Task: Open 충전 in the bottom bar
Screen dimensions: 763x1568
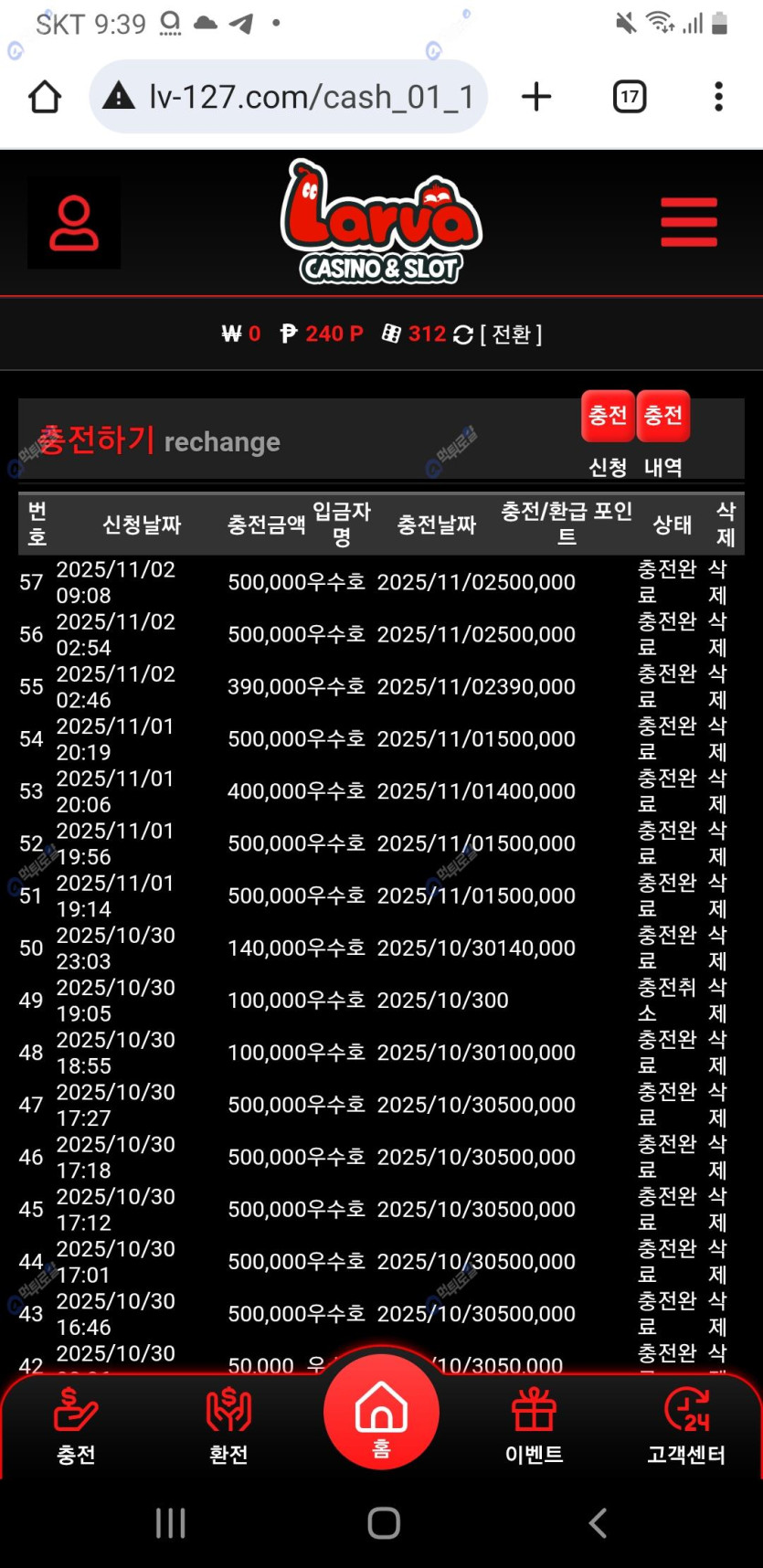Action: click(76, 1425)
